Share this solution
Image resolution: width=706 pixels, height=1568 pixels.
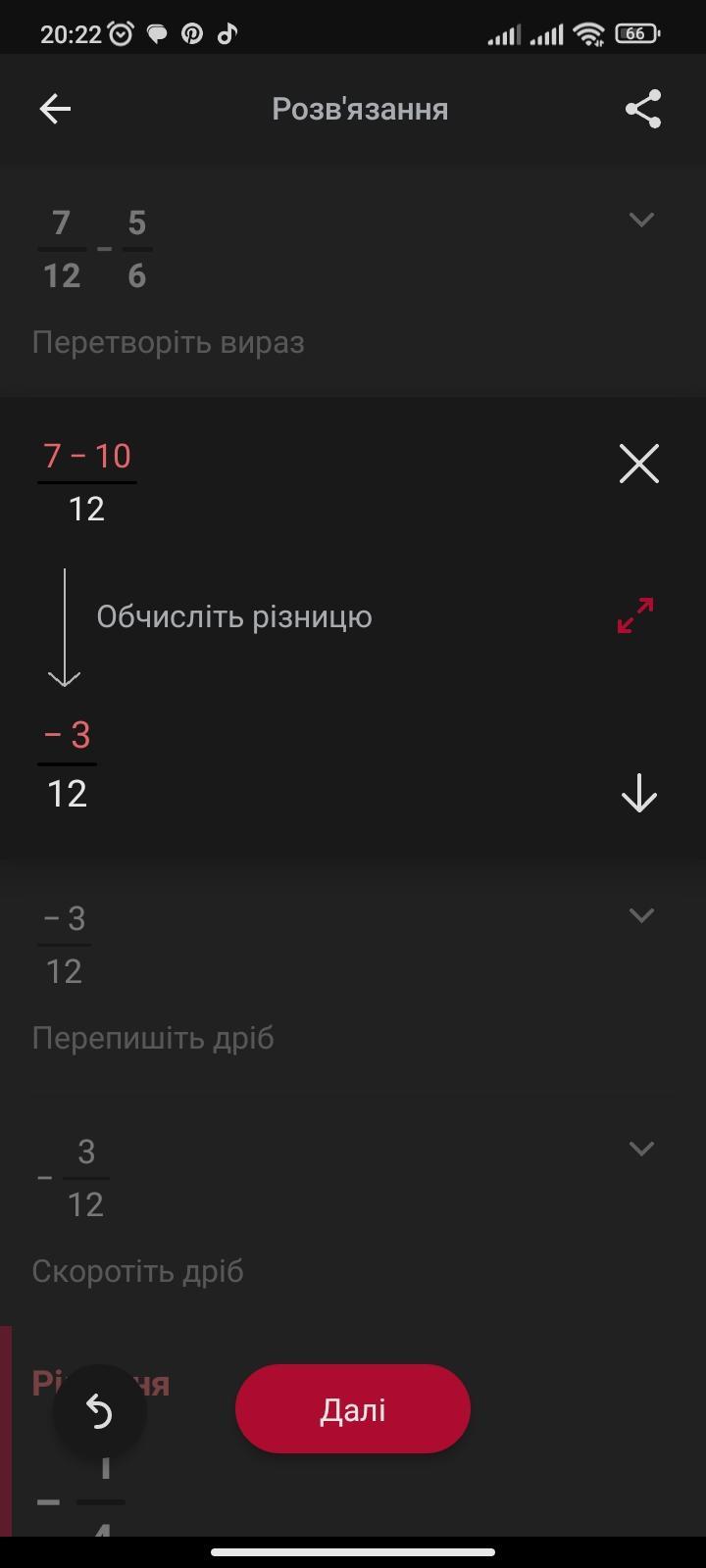(x=643, y=109)
